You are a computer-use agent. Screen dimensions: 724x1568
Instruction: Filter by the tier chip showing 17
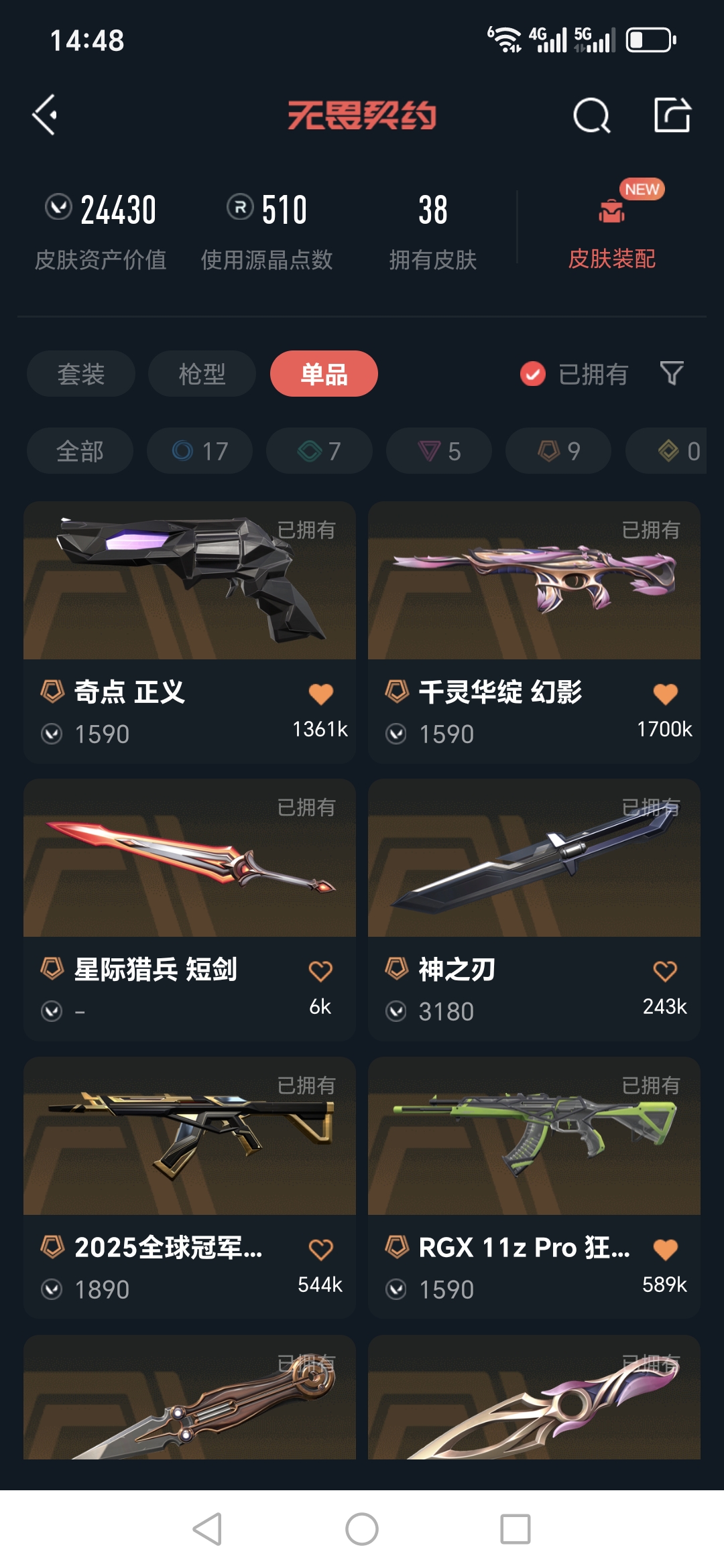200,451
